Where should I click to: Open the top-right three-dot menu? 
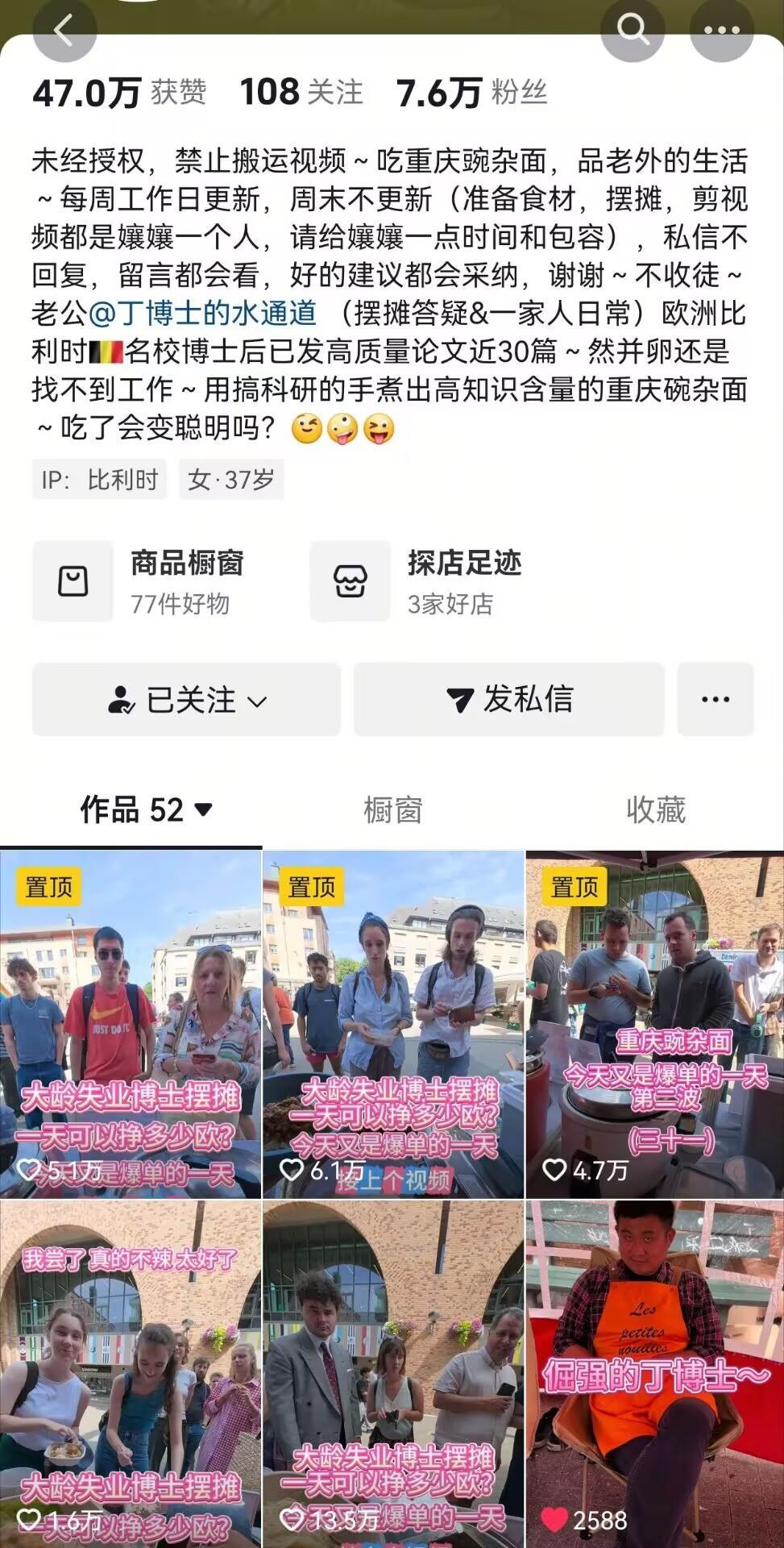[722, 31]
